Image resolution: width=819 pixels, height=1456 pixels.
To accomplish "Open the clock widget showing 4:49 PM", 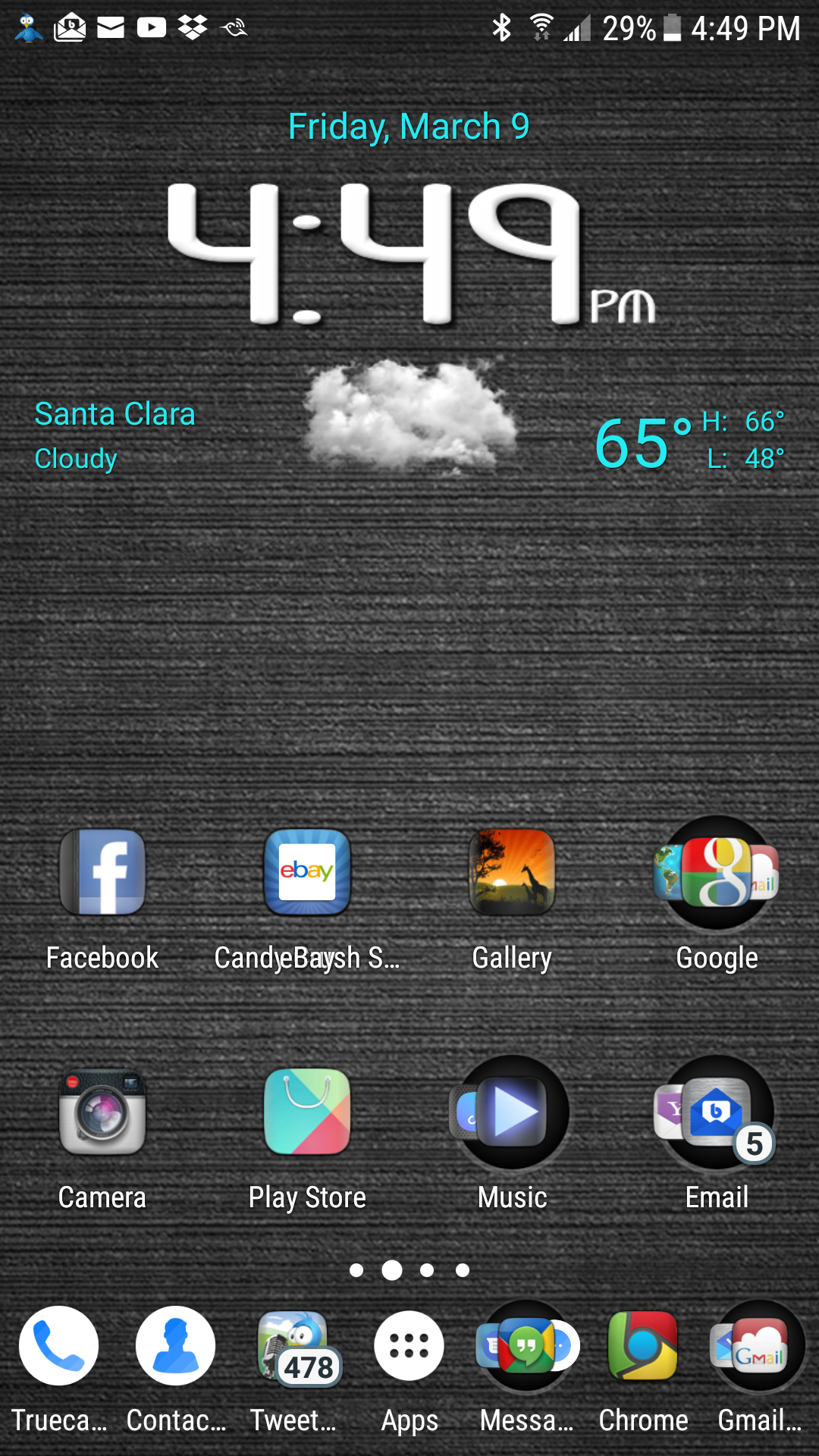I will pos(409,254).
